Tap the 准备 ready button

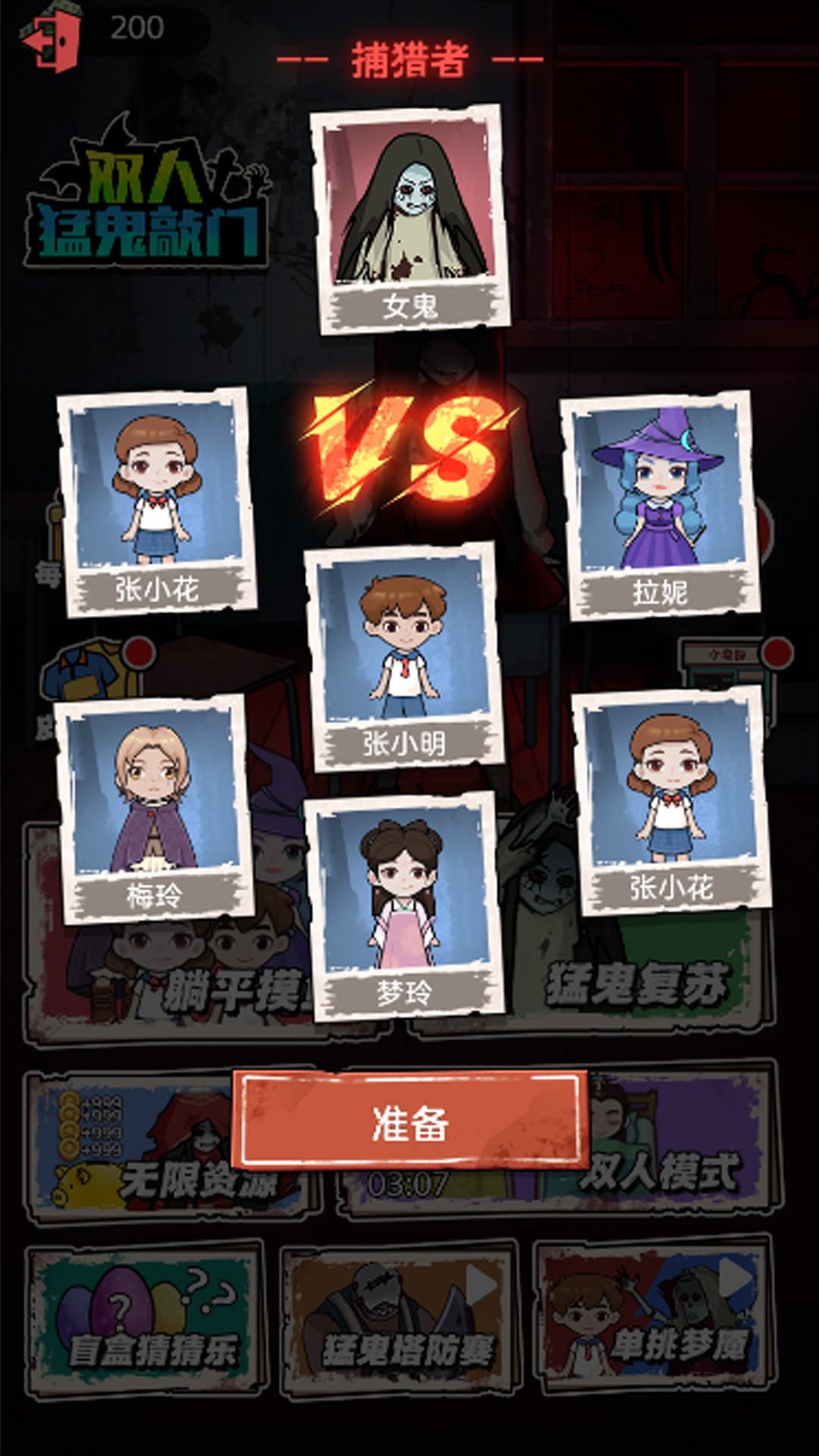410,1122
